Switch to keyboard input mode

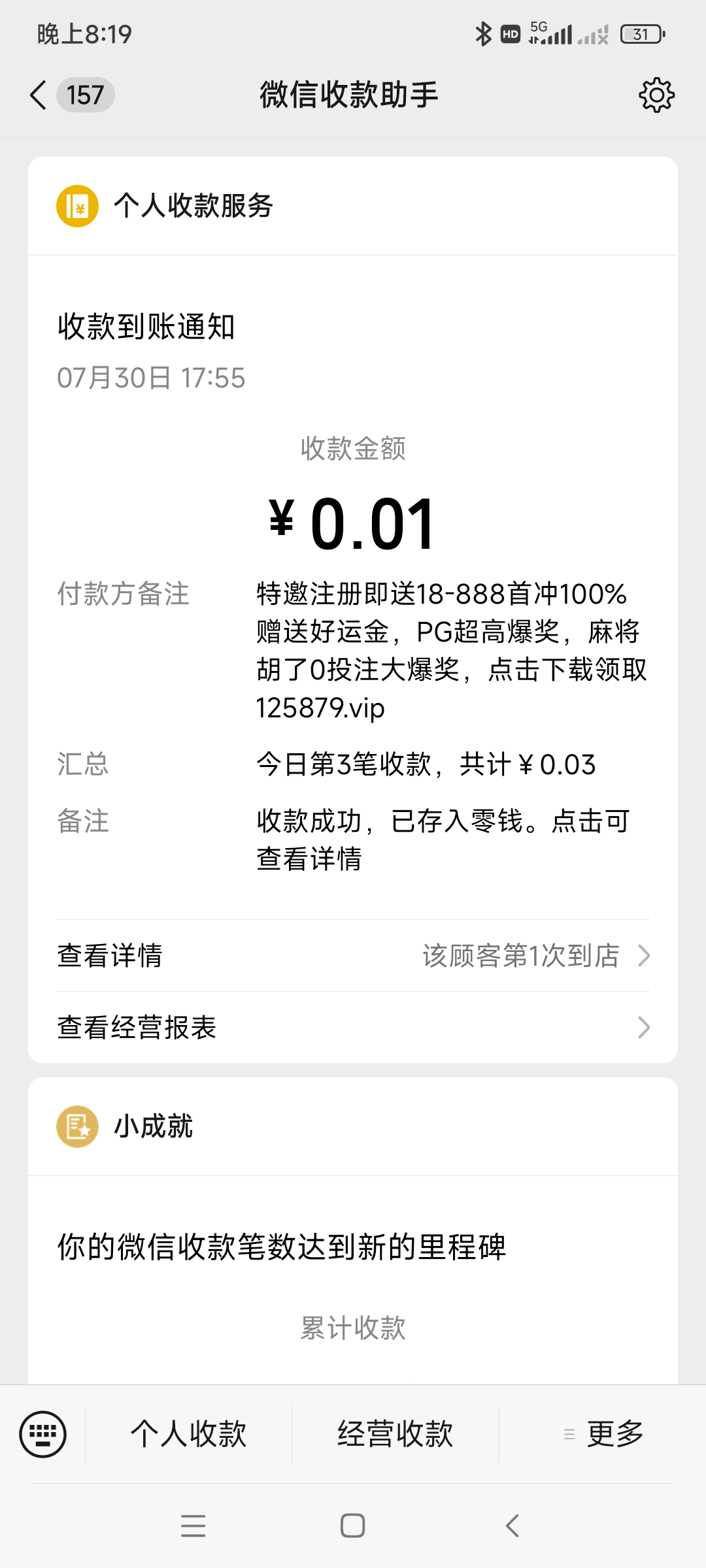click(43, 1434)
